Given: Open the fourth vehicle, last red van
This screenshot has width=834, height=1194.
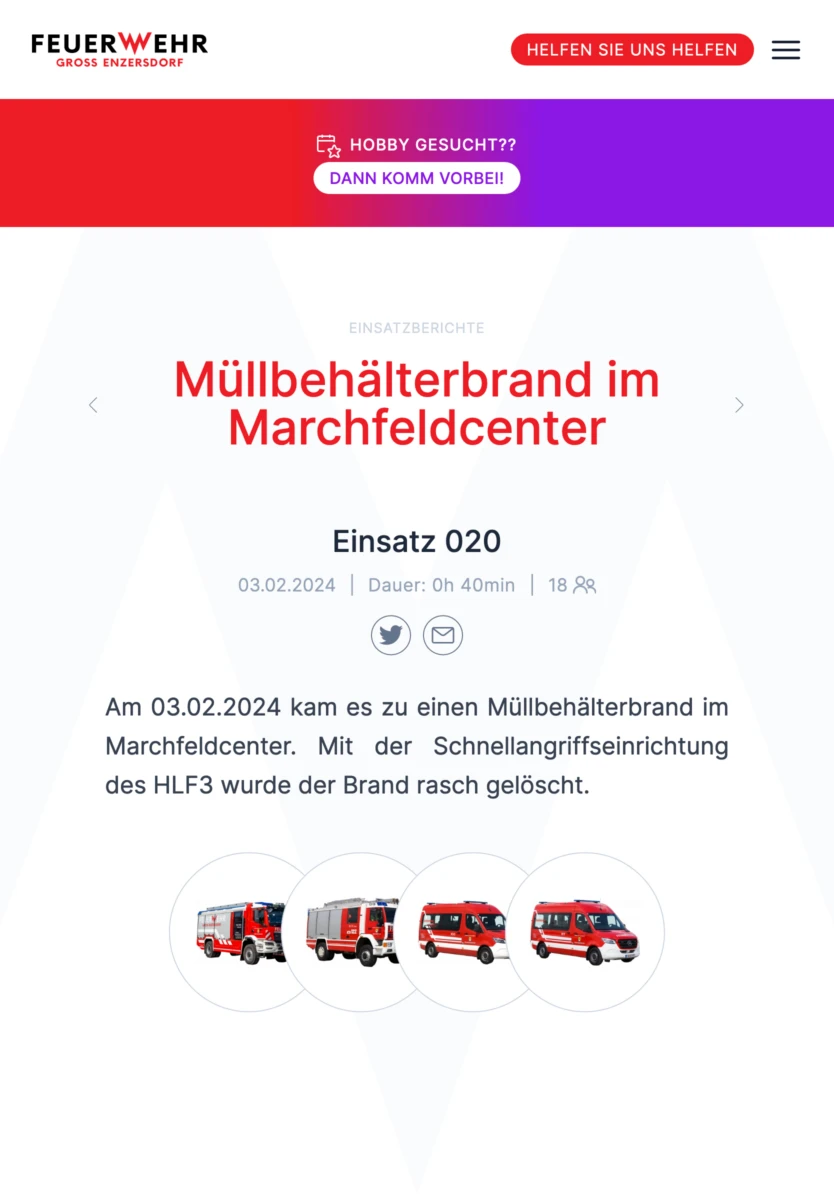Looking at the screenshot, I should (x=585, y=932).
